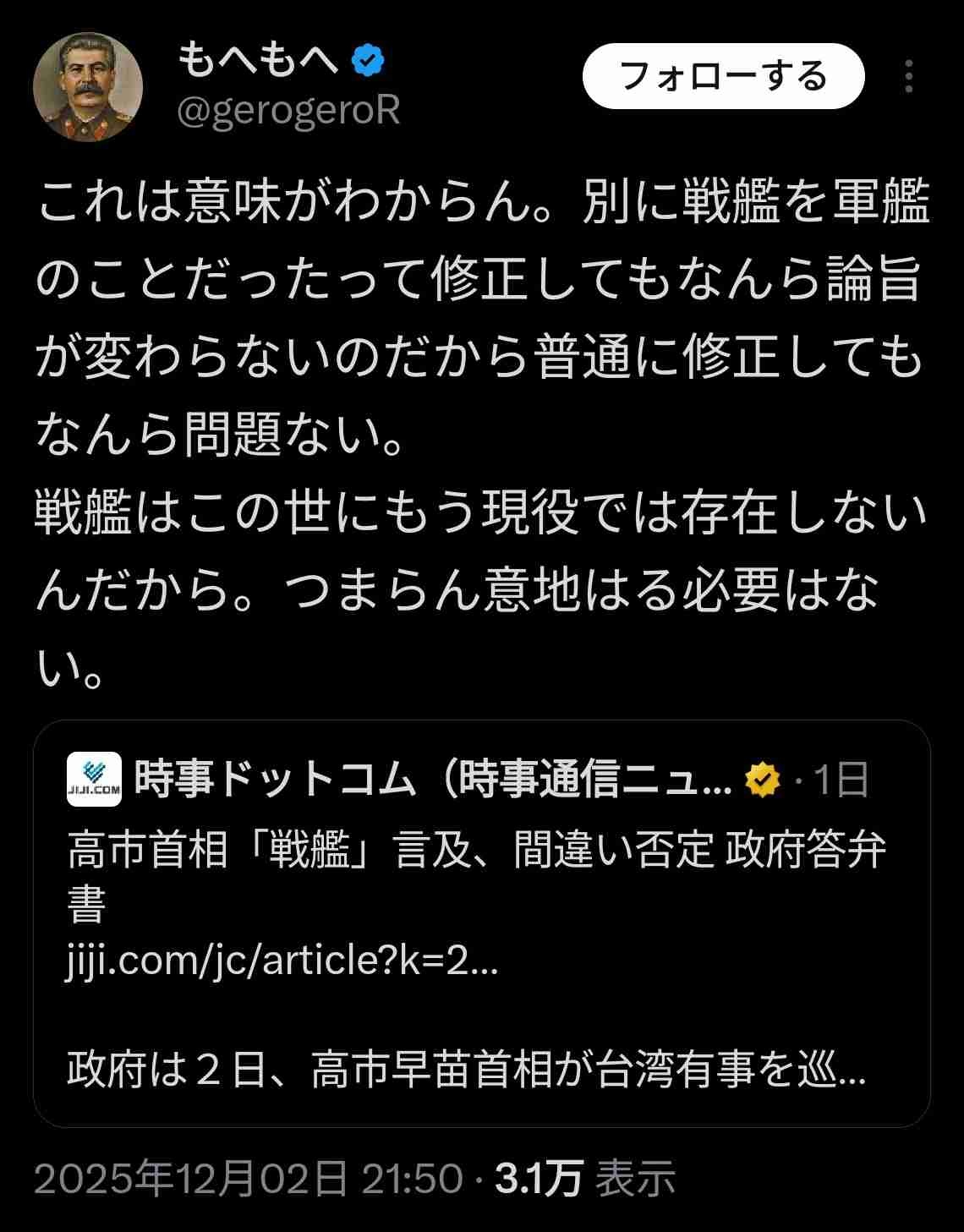Image resolution: width=964 pixels, height=1232 pixels.
Task: Open the @gerogeroR profile handle
Action: click(288, 111)
